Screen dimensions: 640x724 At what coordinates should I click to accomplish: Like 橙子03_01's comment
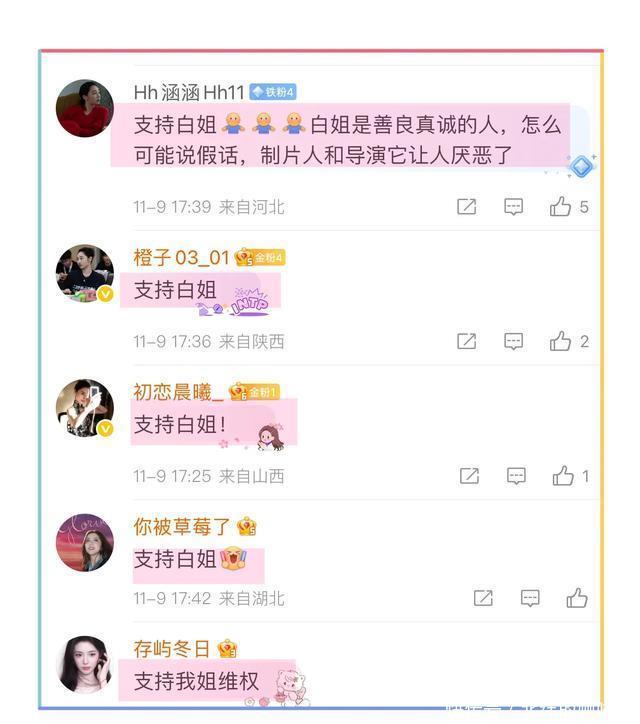(560, 341)
